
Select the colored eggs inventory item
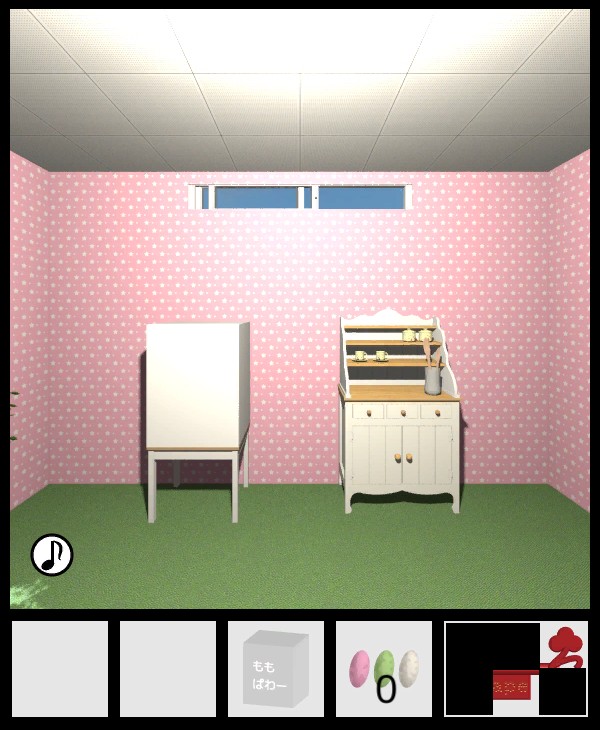[x=384, y=669]
